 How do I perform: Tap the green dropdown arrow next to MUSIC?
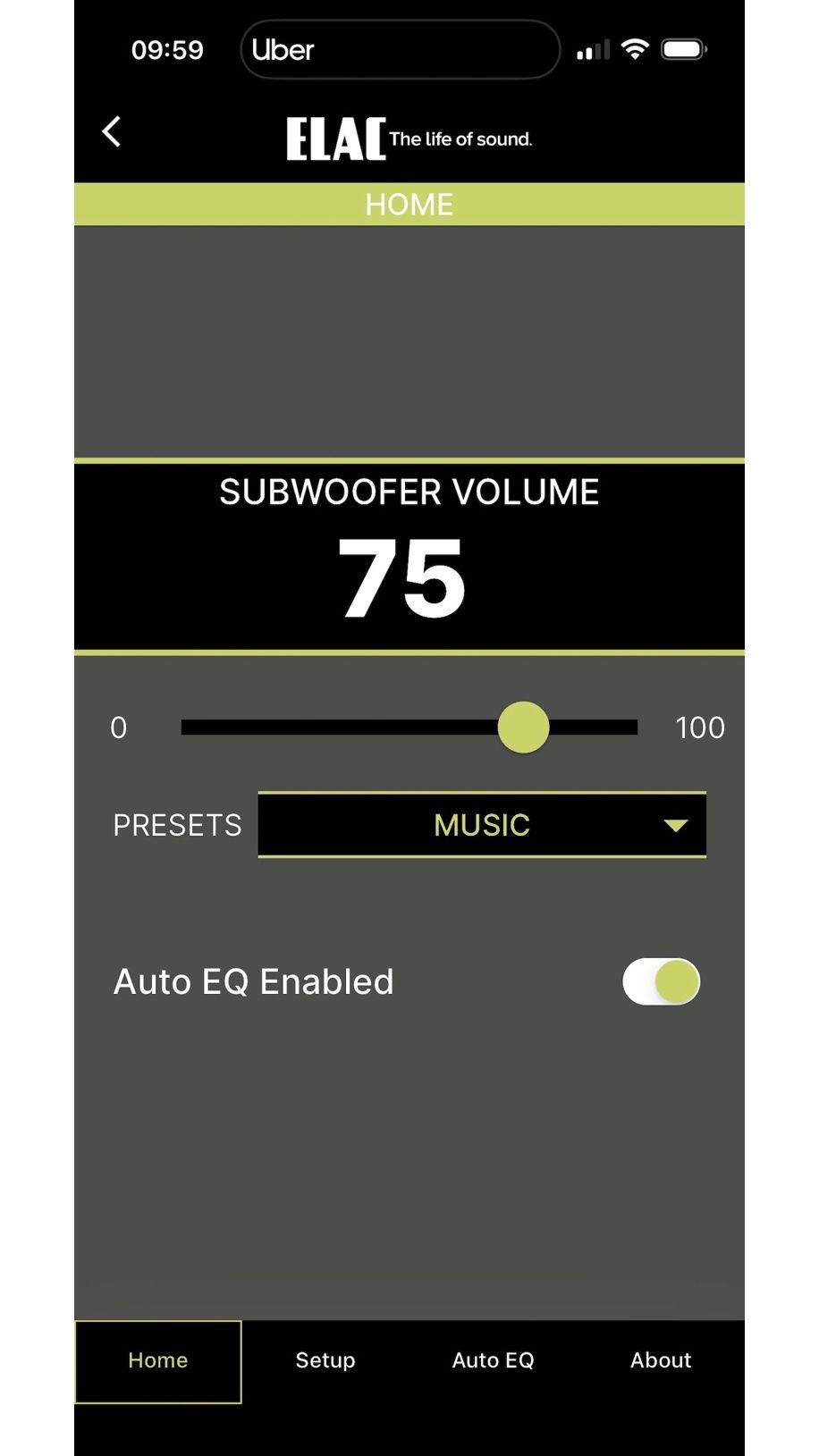(676, 825)
